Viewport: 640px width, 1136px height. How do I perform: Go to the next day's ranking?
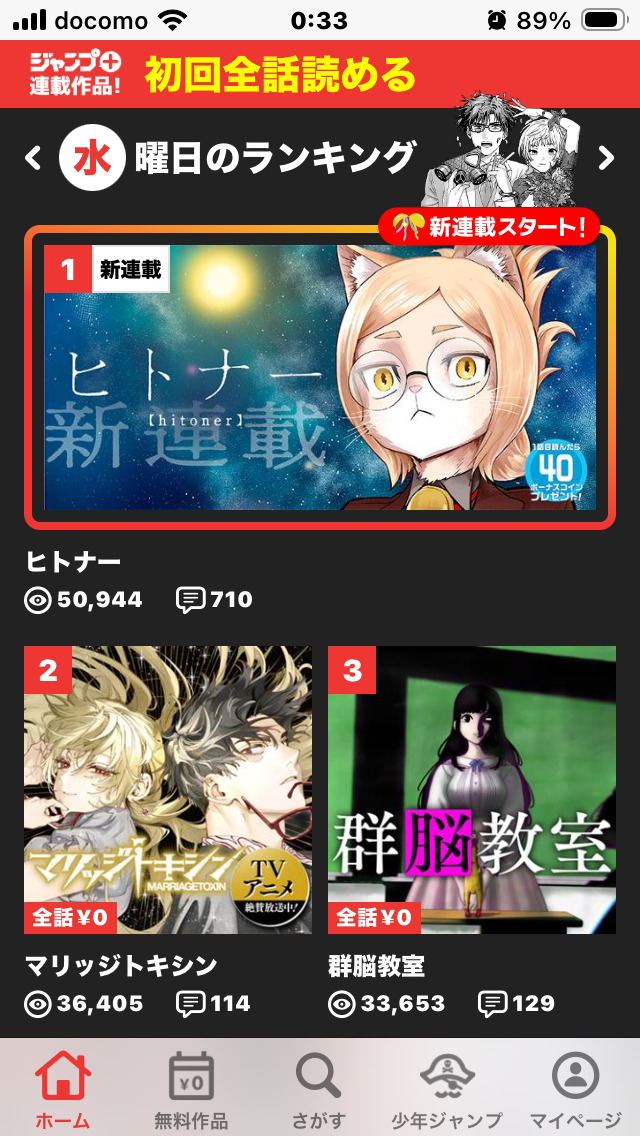pos(605,158)
